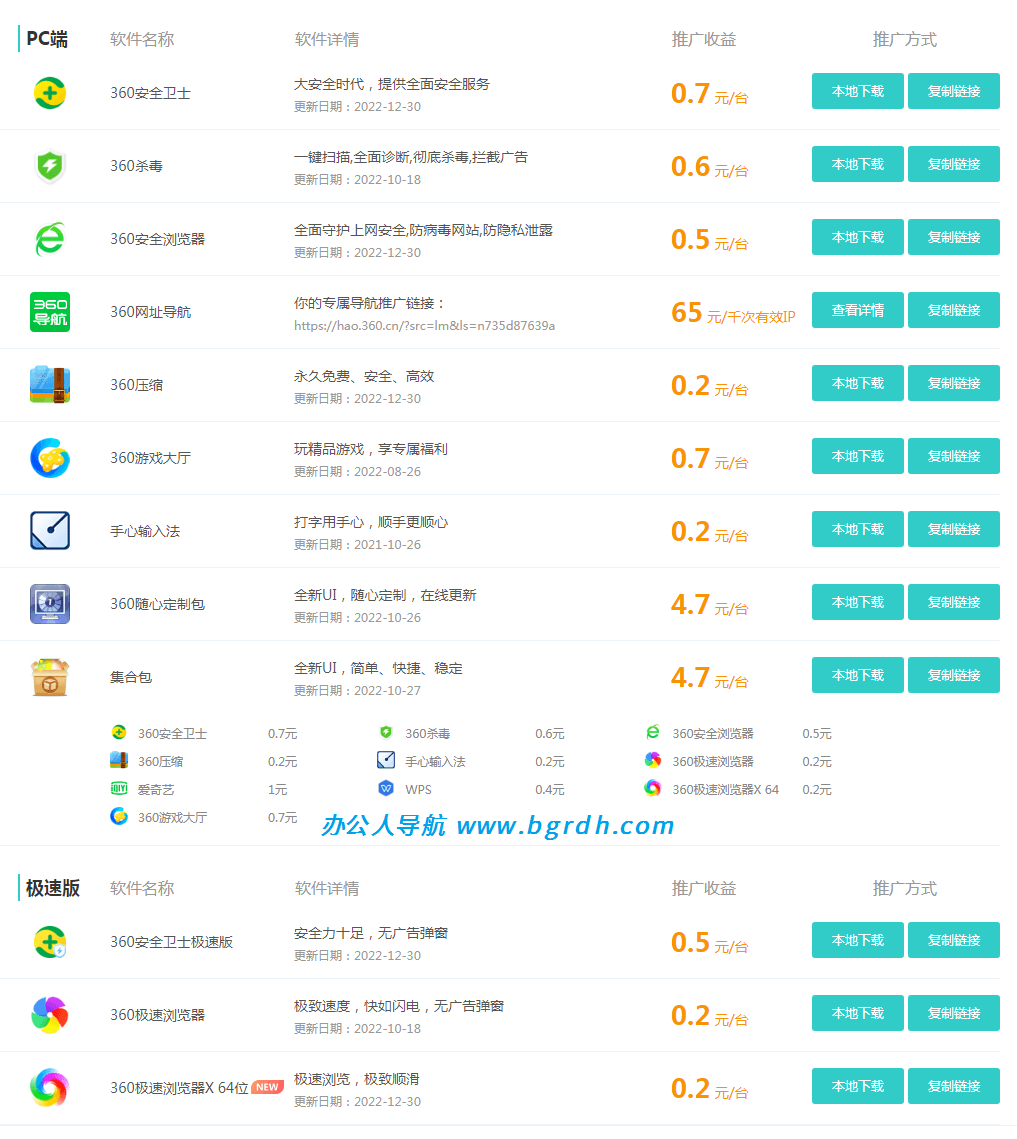This screenshot has width=1017, height=1139.
Task: Download the 集合包 bundle locally
Action: (857, 675)
